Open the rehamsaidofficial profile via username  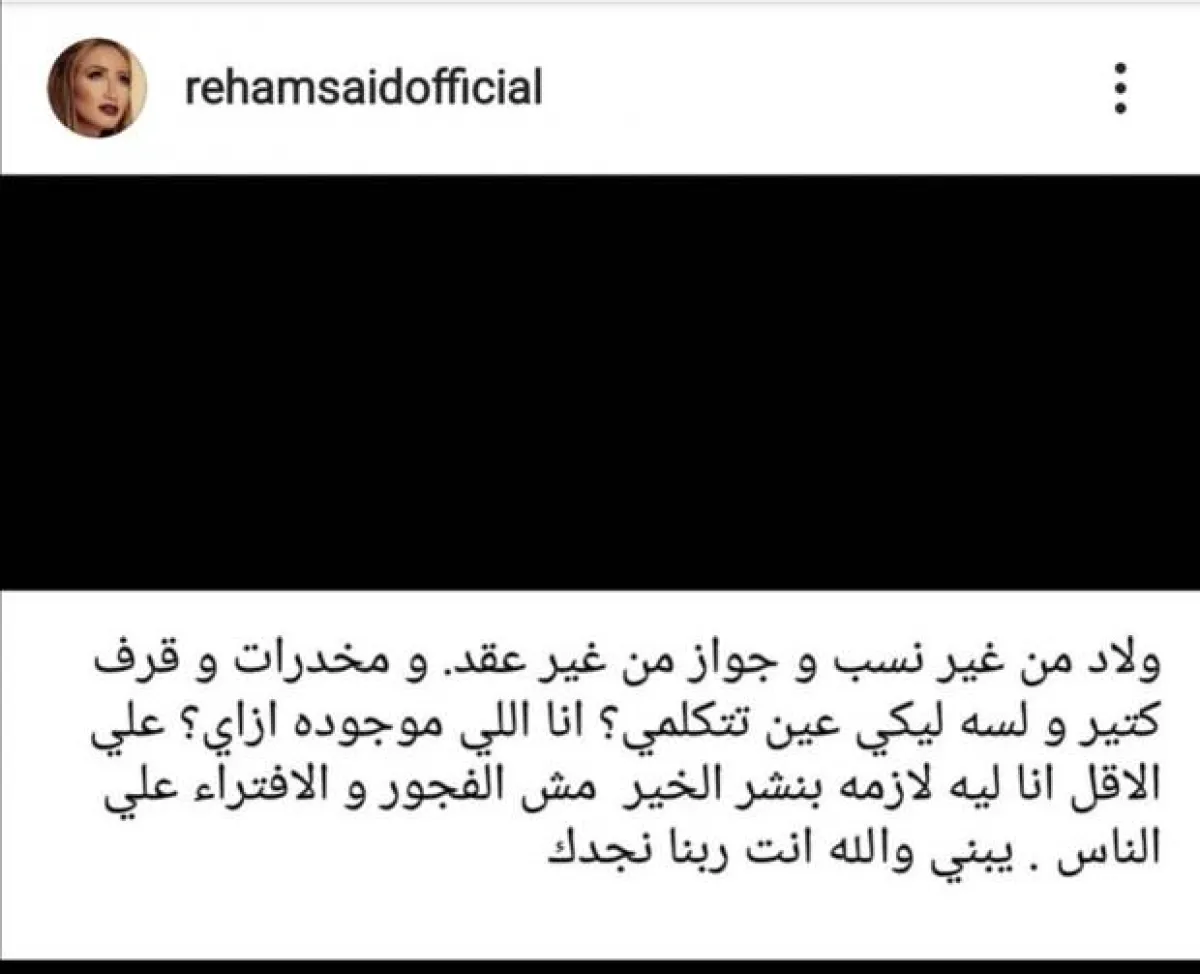pyautogui.click(x=364, y=88)
